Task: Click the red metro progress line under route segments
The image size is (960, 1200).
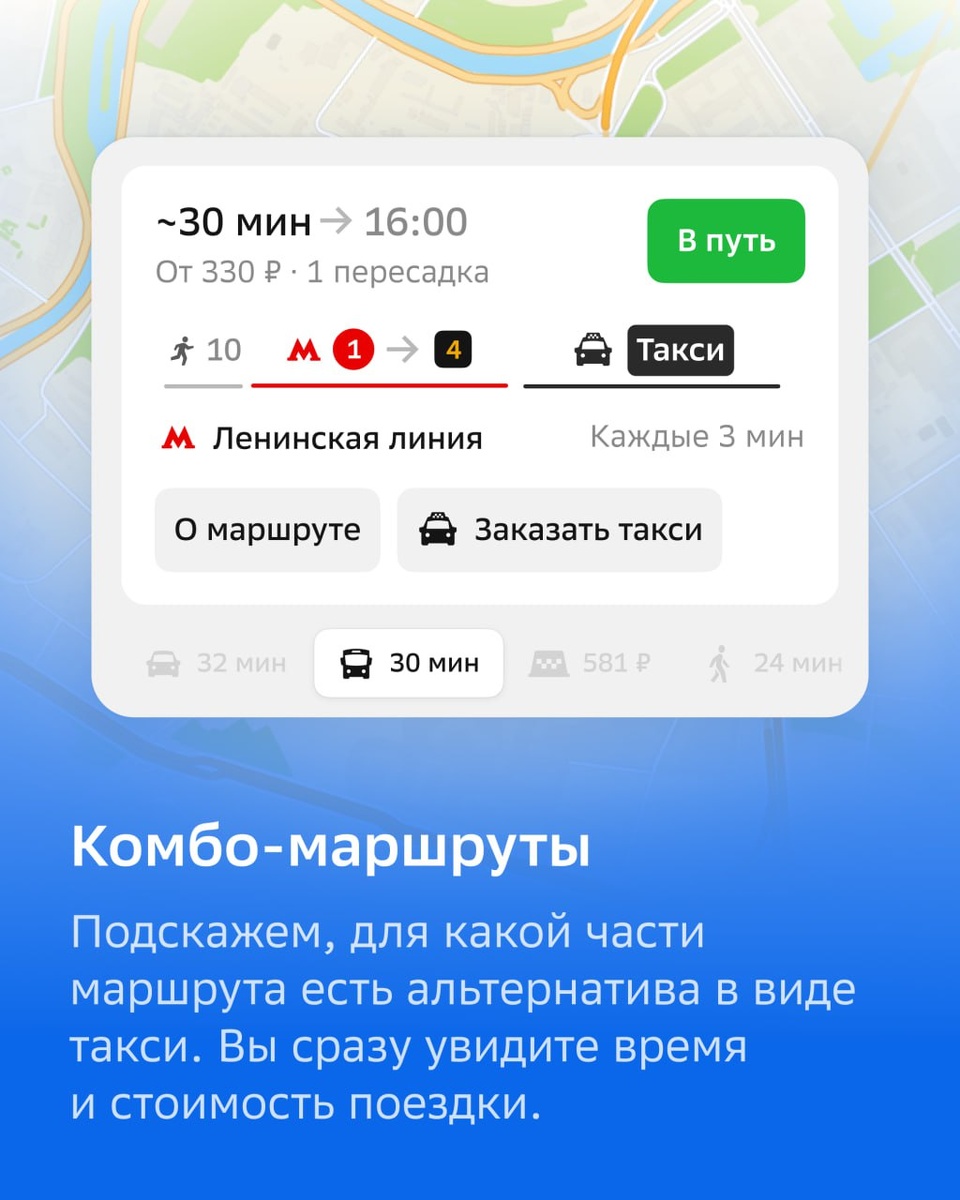Action: tap(377, 382)
